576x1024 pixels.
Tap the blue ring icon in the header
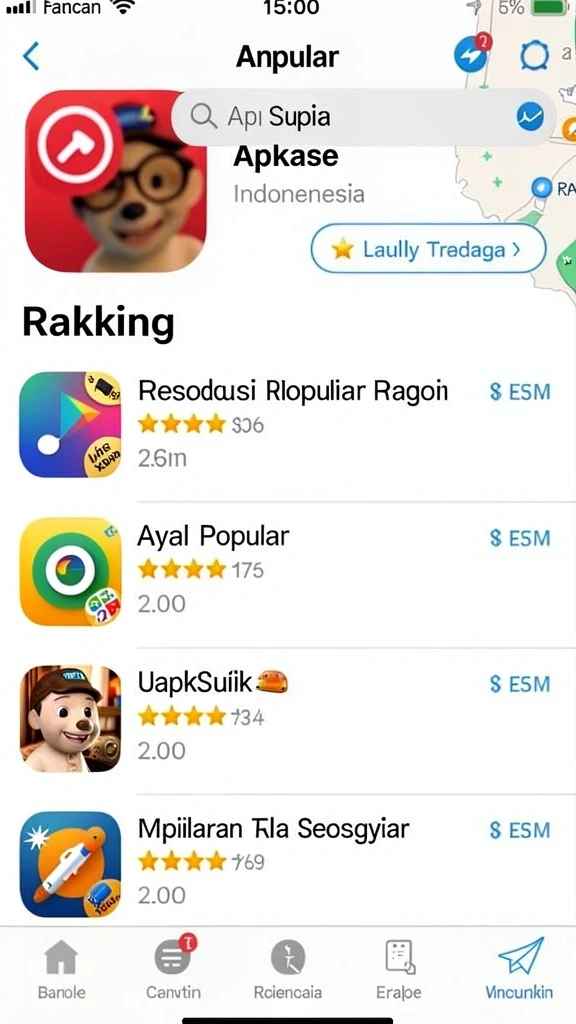pyautogui.click(x=534, y=57)
